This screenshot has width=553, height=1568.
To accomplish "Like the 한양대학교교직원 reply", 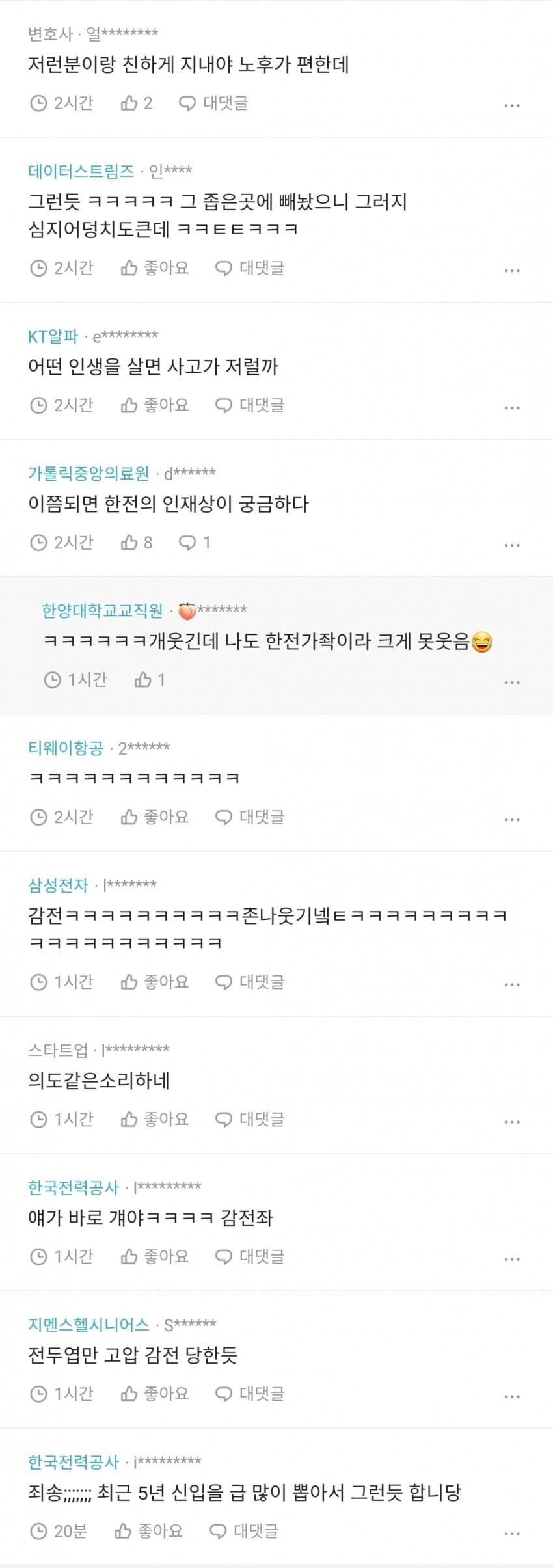I will [x=150, y=680].
